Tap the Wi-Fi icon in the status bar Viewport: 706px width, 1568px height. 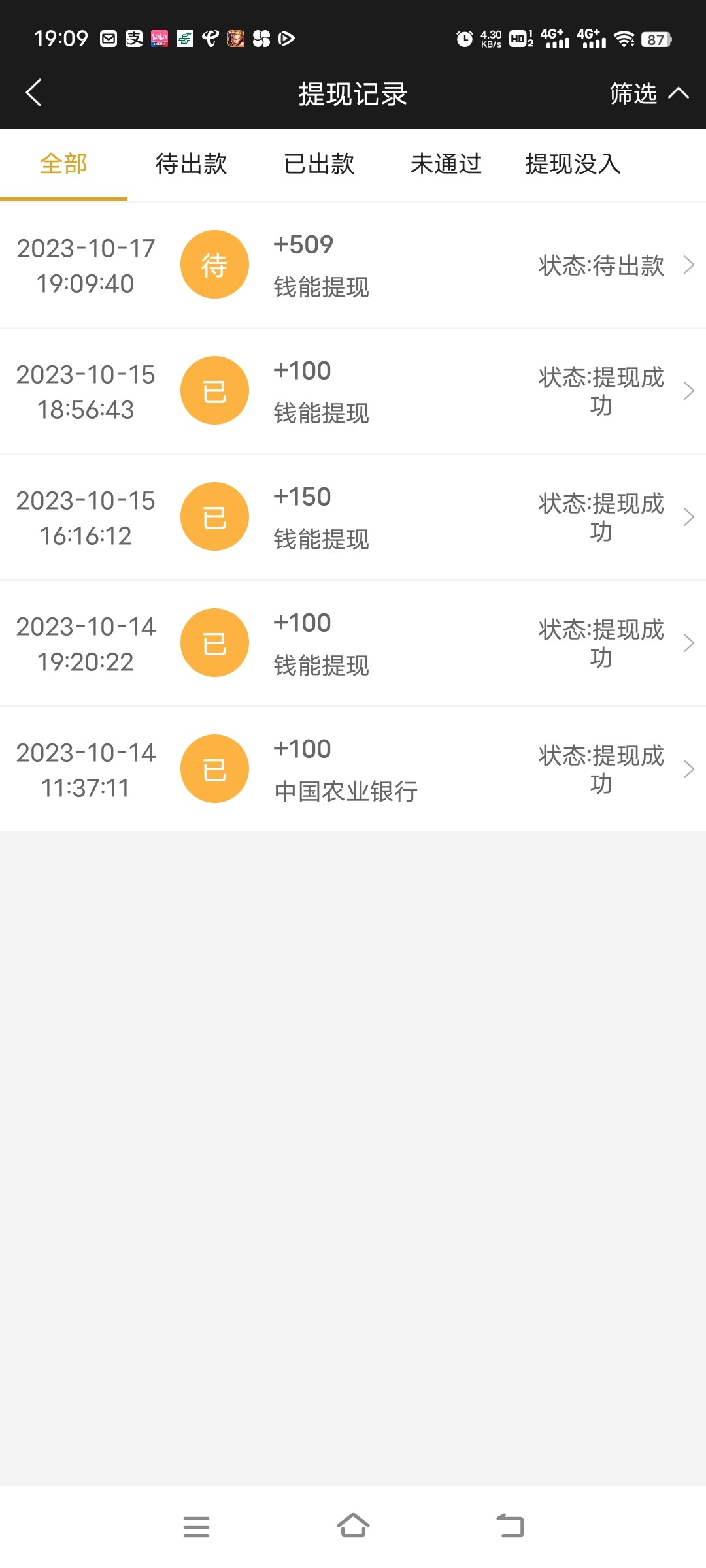626,39
